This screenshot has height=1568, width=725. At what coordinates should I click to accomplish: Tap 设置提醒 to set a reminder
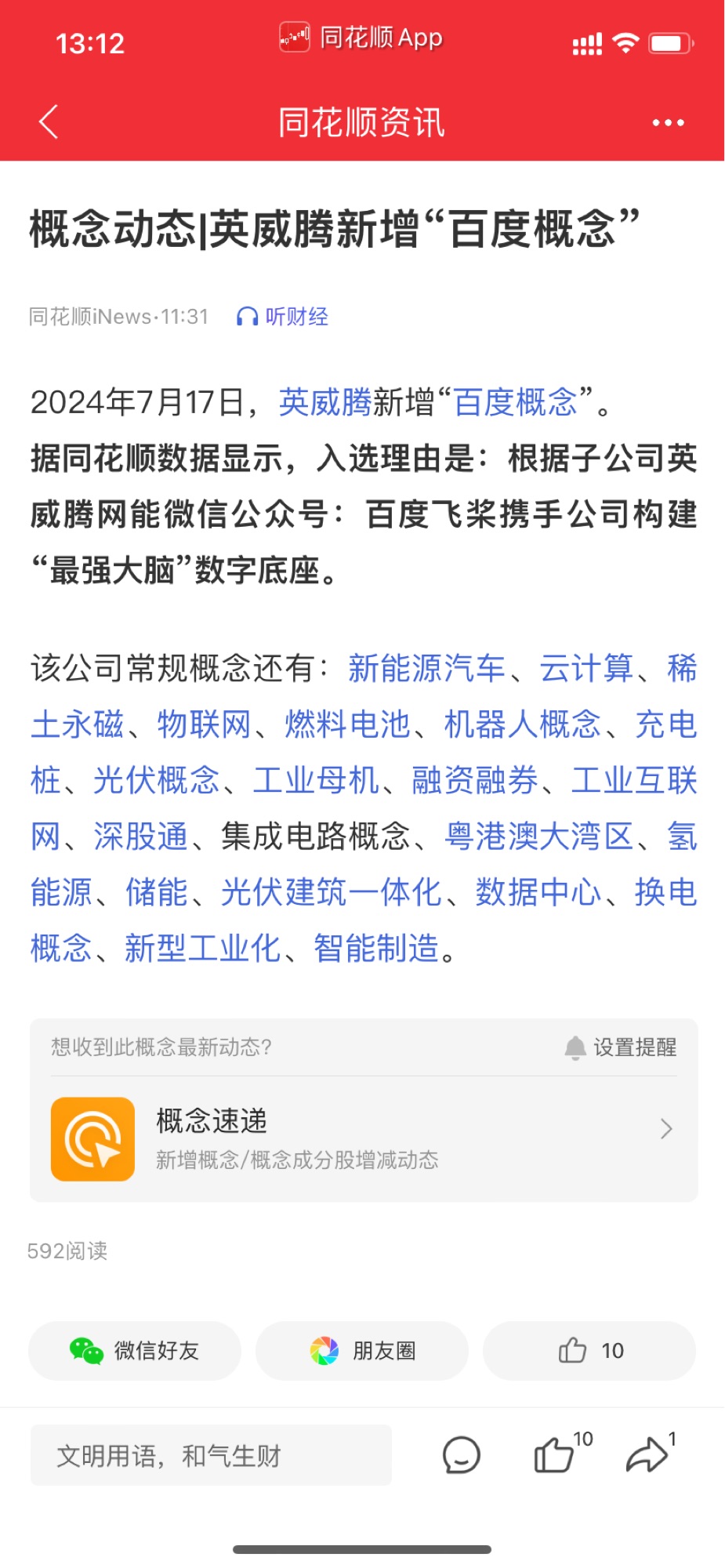tap(621, 1047)
